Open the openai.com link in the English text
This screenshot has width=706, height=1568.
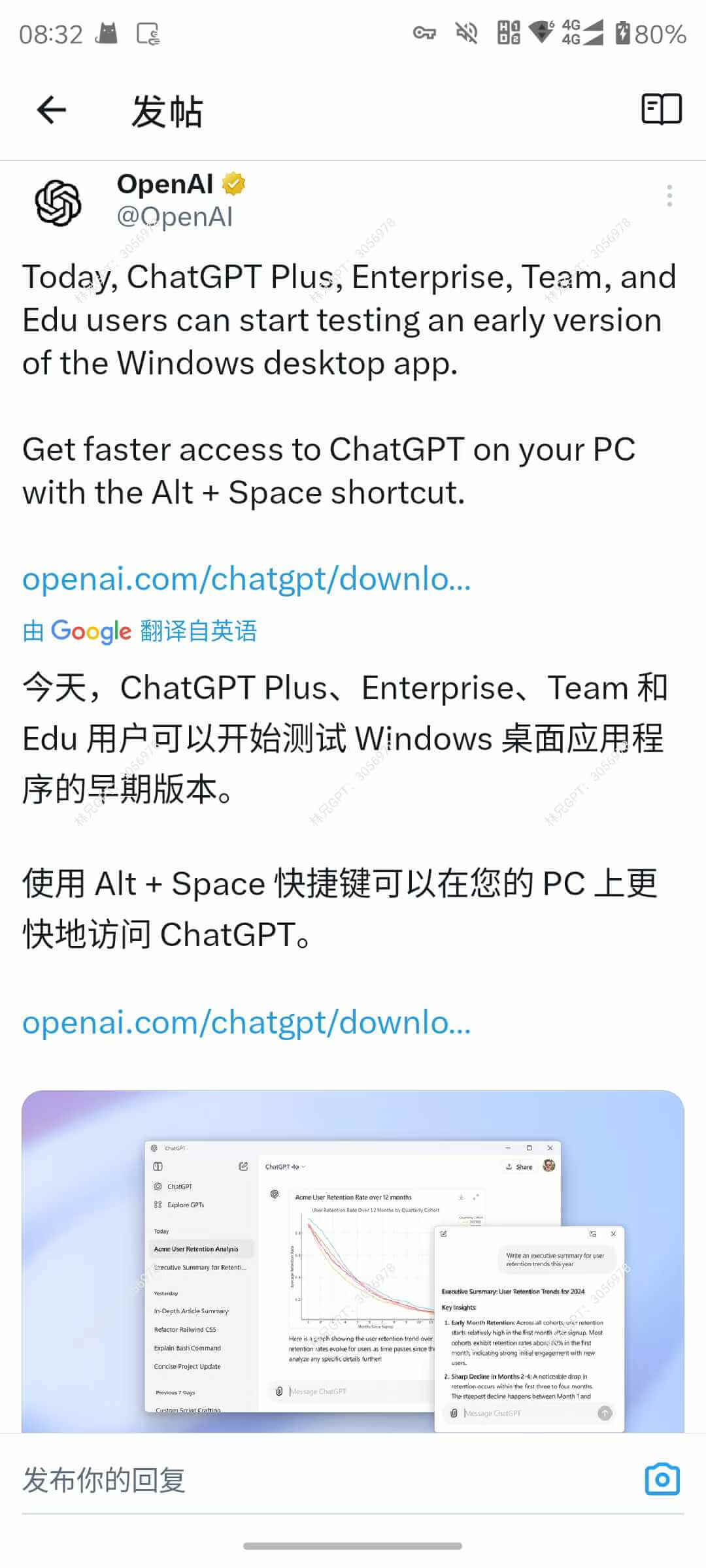pos(246,579)
